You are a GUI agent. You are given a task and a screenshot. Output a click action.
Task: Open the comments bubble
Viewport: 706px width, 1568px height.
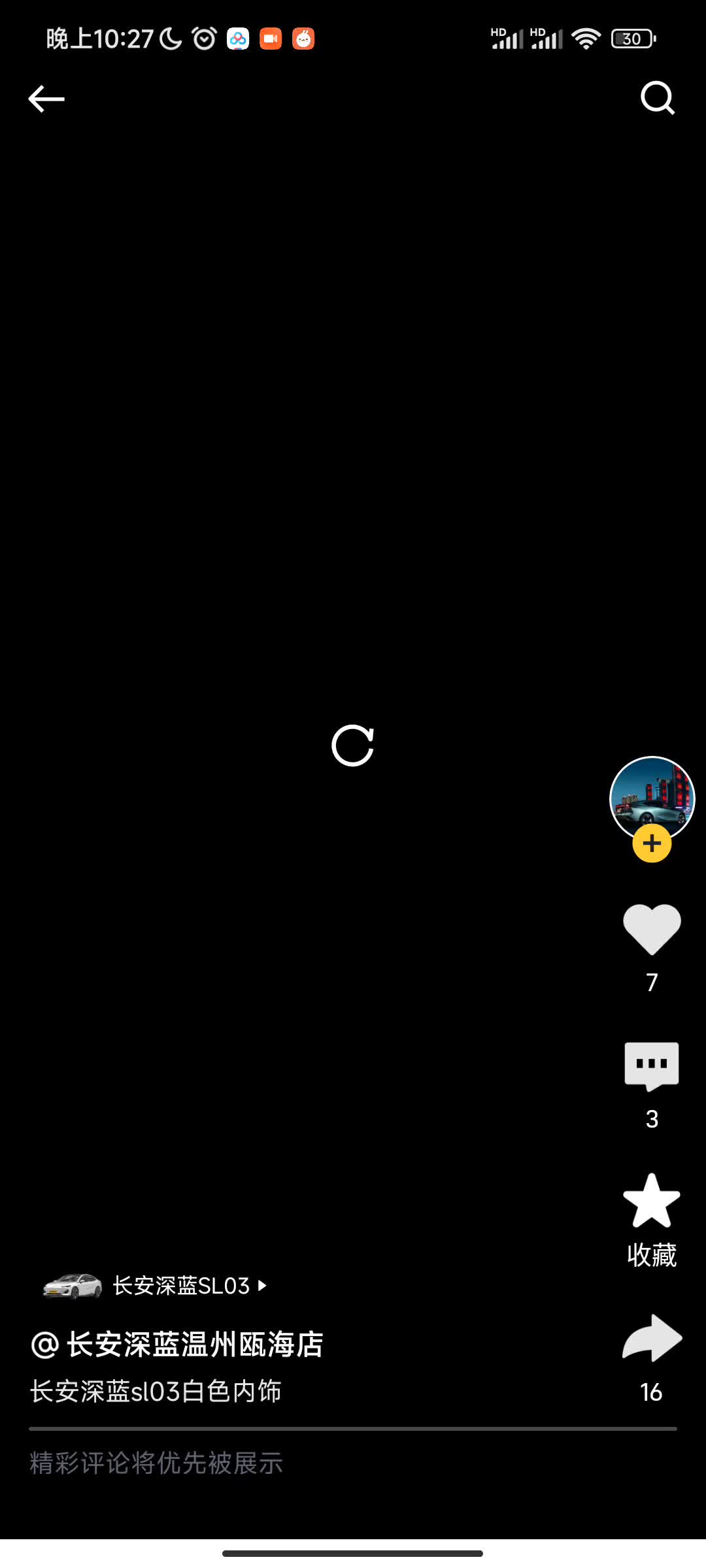click(652, 1066)
